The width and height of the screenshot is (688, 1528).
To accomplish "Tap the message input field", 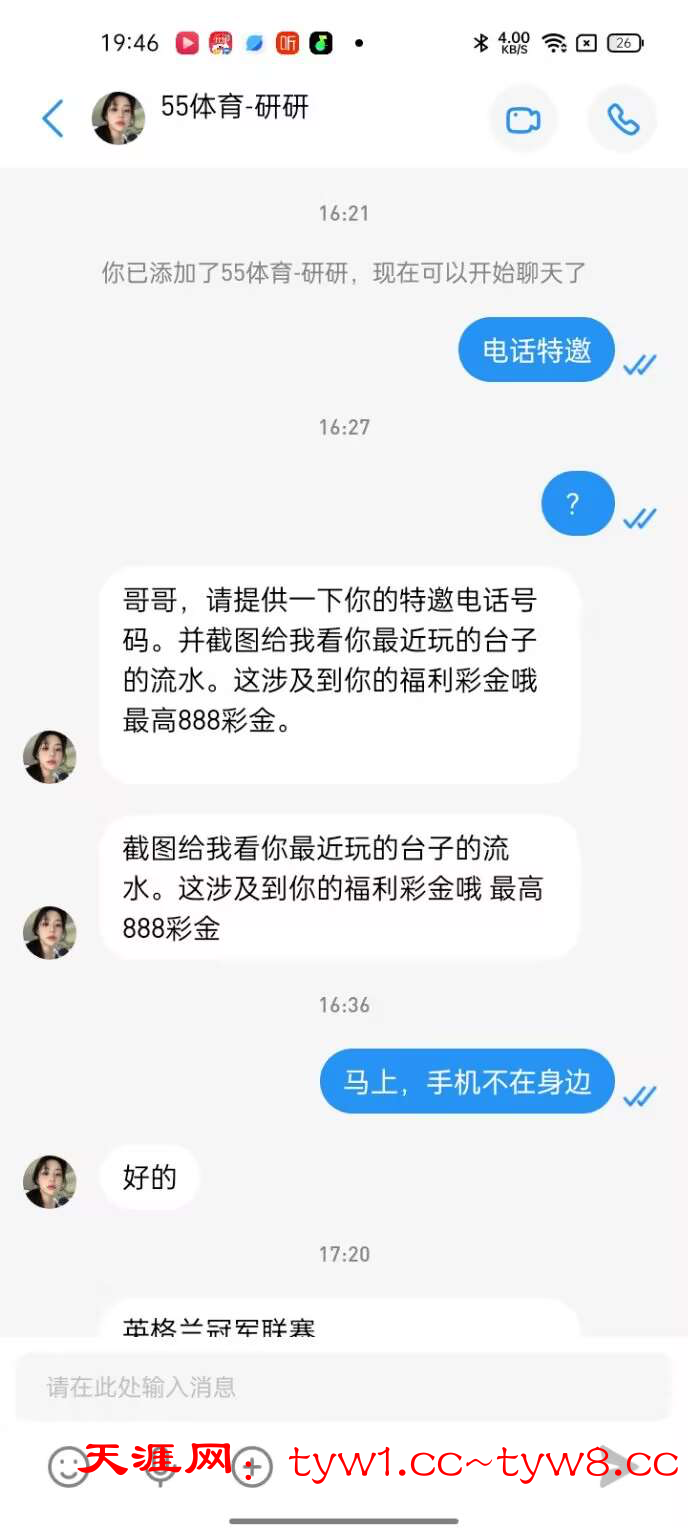I will point(342,1387).
